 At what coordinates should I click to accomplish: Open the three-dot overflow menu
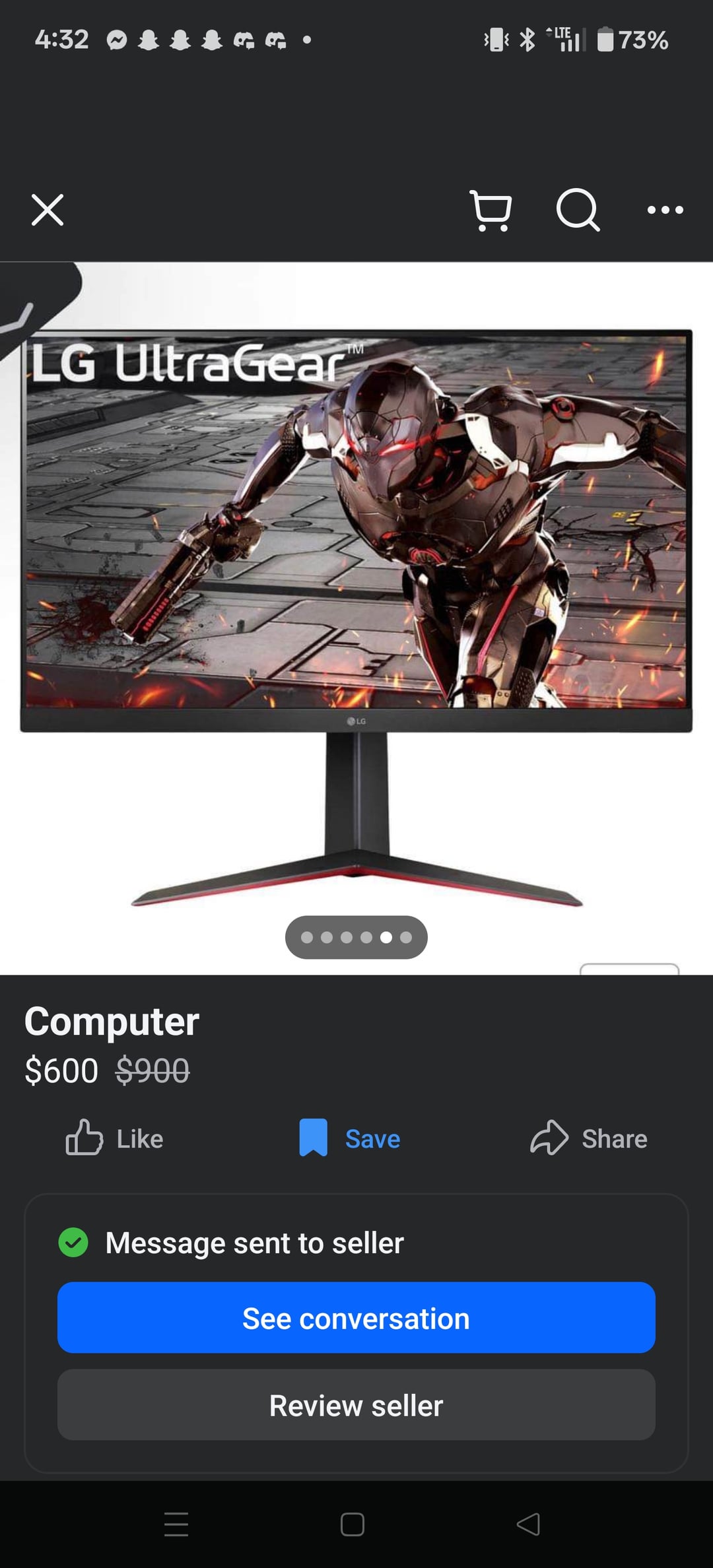tap(665, 211)
